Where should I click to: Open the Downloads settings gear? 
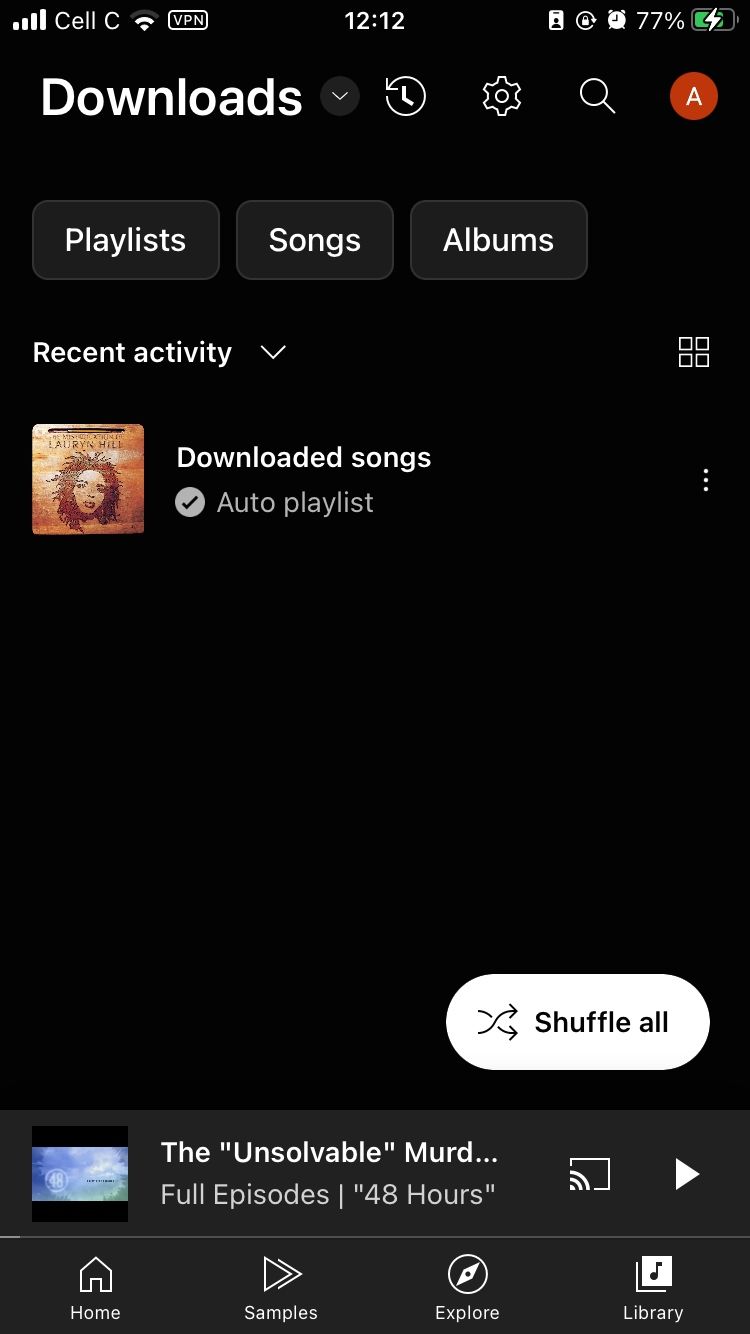click(501, 96)
